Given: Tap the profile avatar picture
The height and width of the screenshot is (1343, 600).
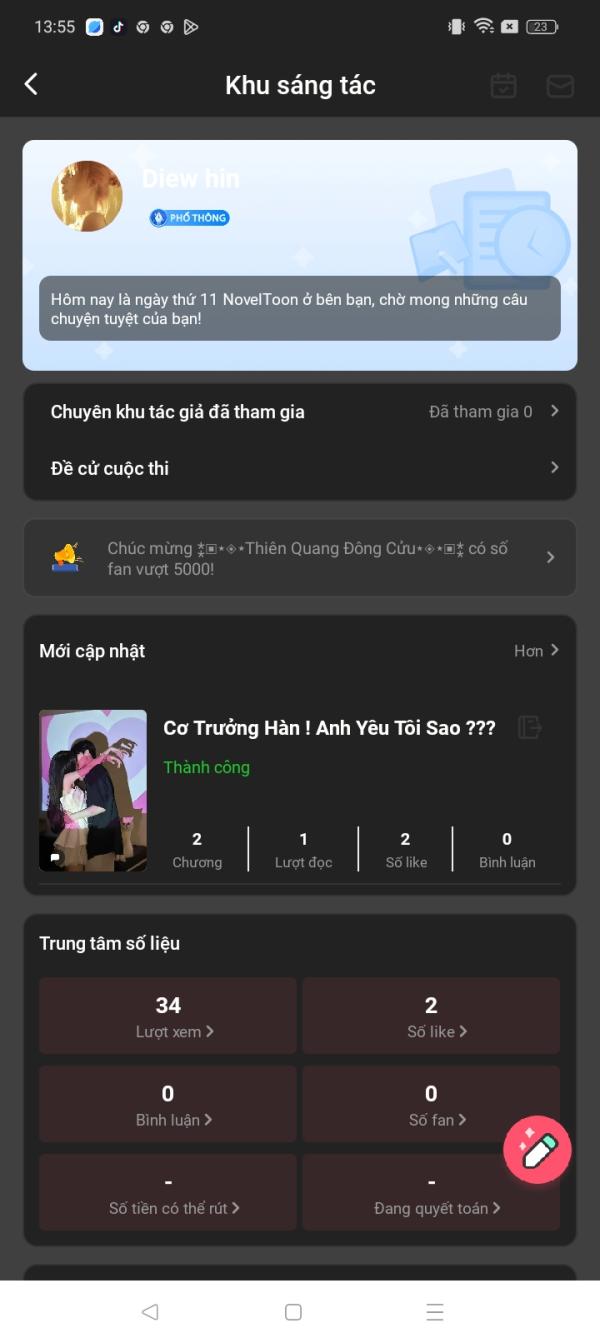Looking at the screenshot, I should pyautogui.click(x=87, y=196).
